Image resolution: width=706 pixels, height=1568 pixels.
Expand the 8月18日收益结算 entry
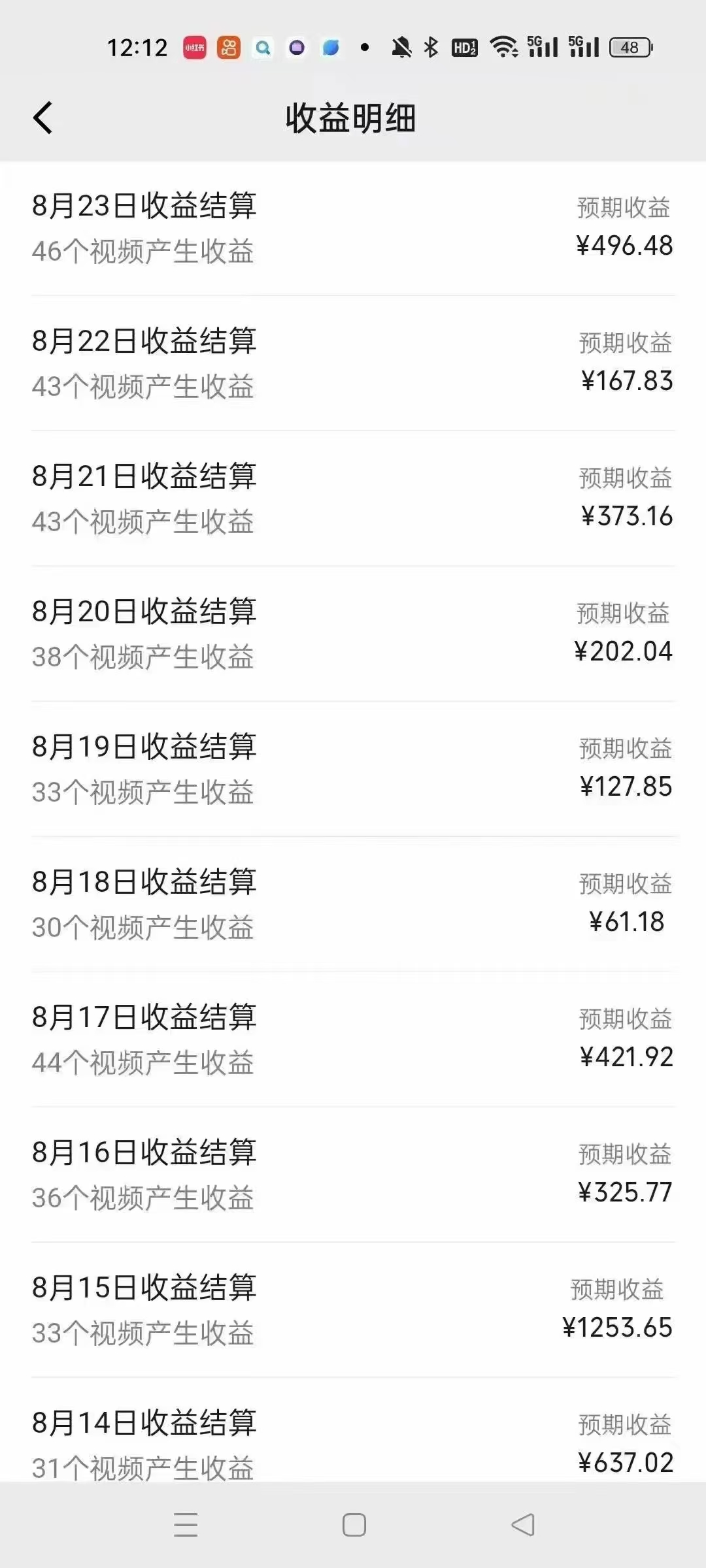click(x=353, y=902)
